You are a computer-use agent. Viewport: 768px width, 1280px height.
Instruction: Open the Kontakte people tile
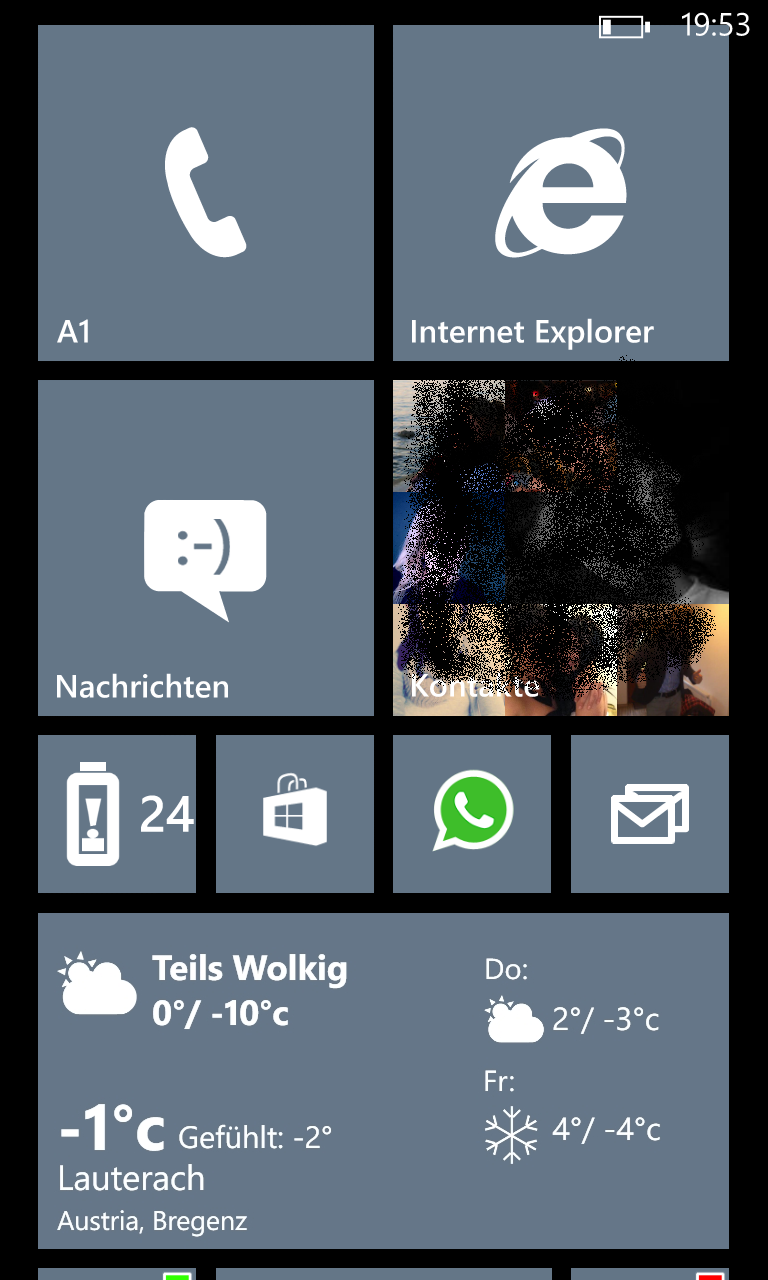pos(561,548)
